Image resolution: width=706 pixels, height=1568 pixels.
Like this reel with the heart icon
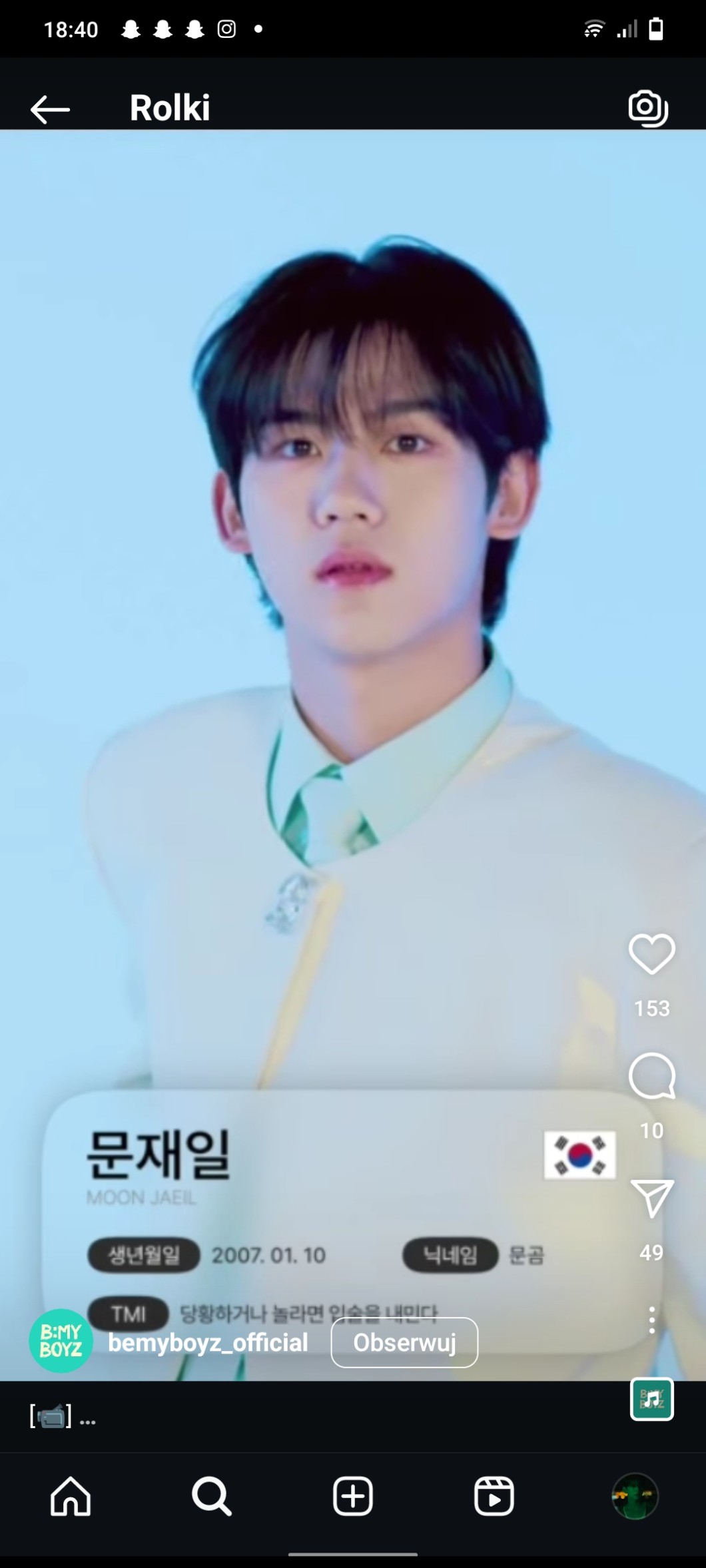(x=651, y=954)
